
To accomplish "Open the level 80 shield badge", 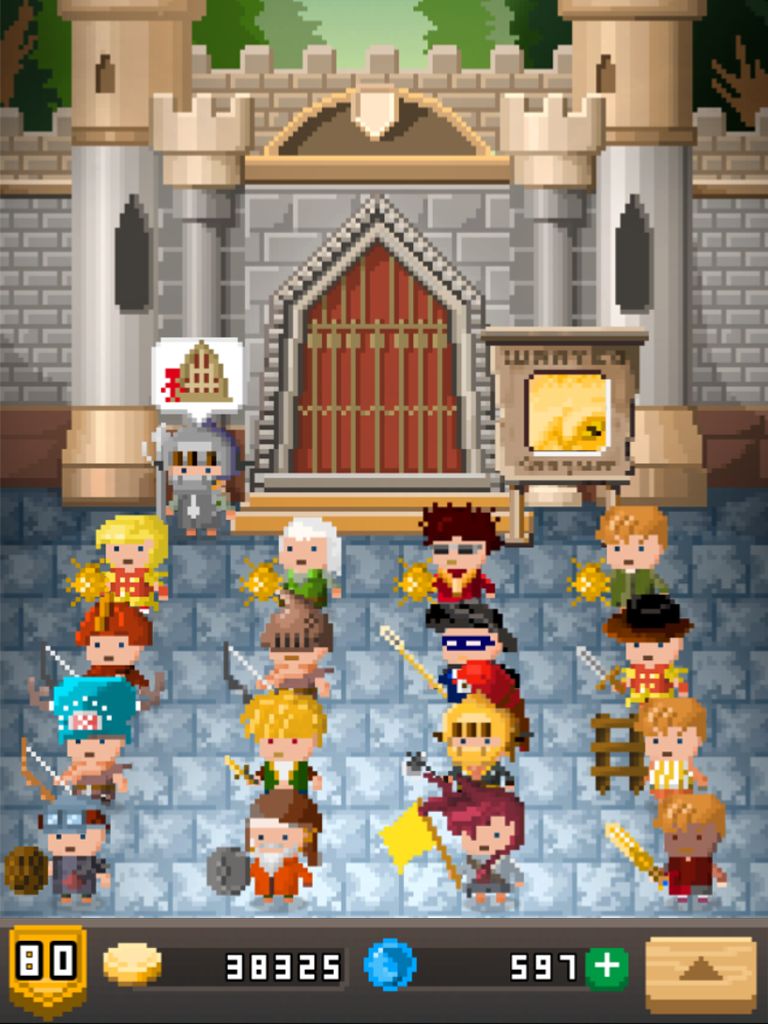I will [x=46, y=966].
